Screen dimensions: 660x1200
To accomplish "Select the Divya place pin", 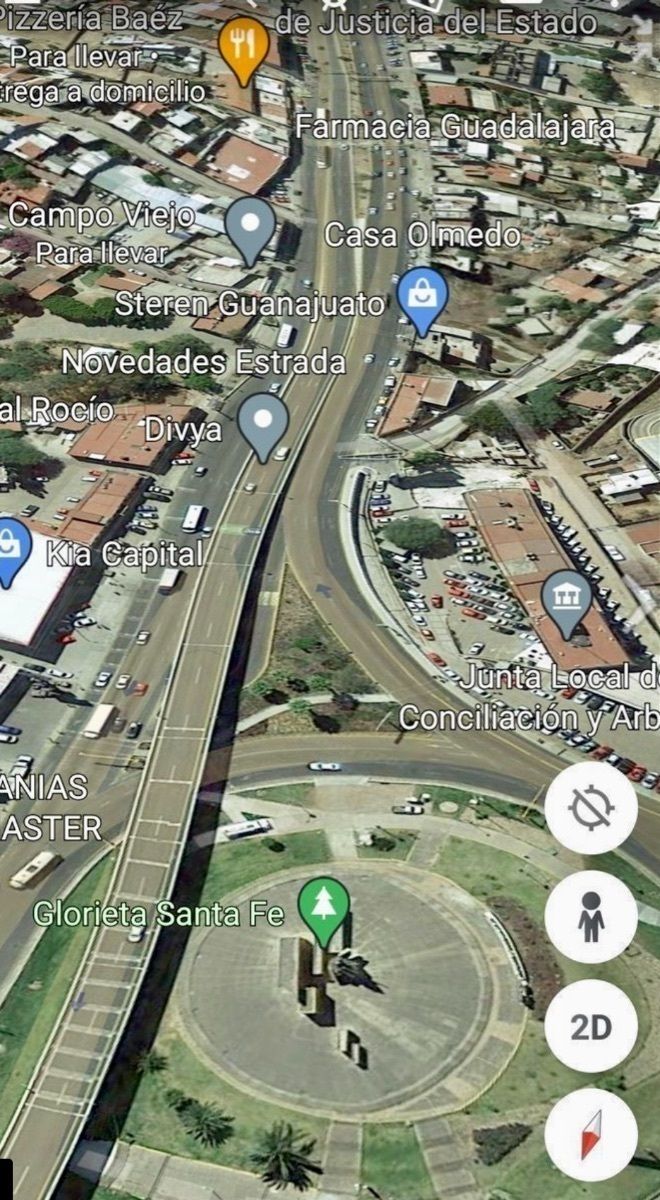I will (x=263, y=423).
